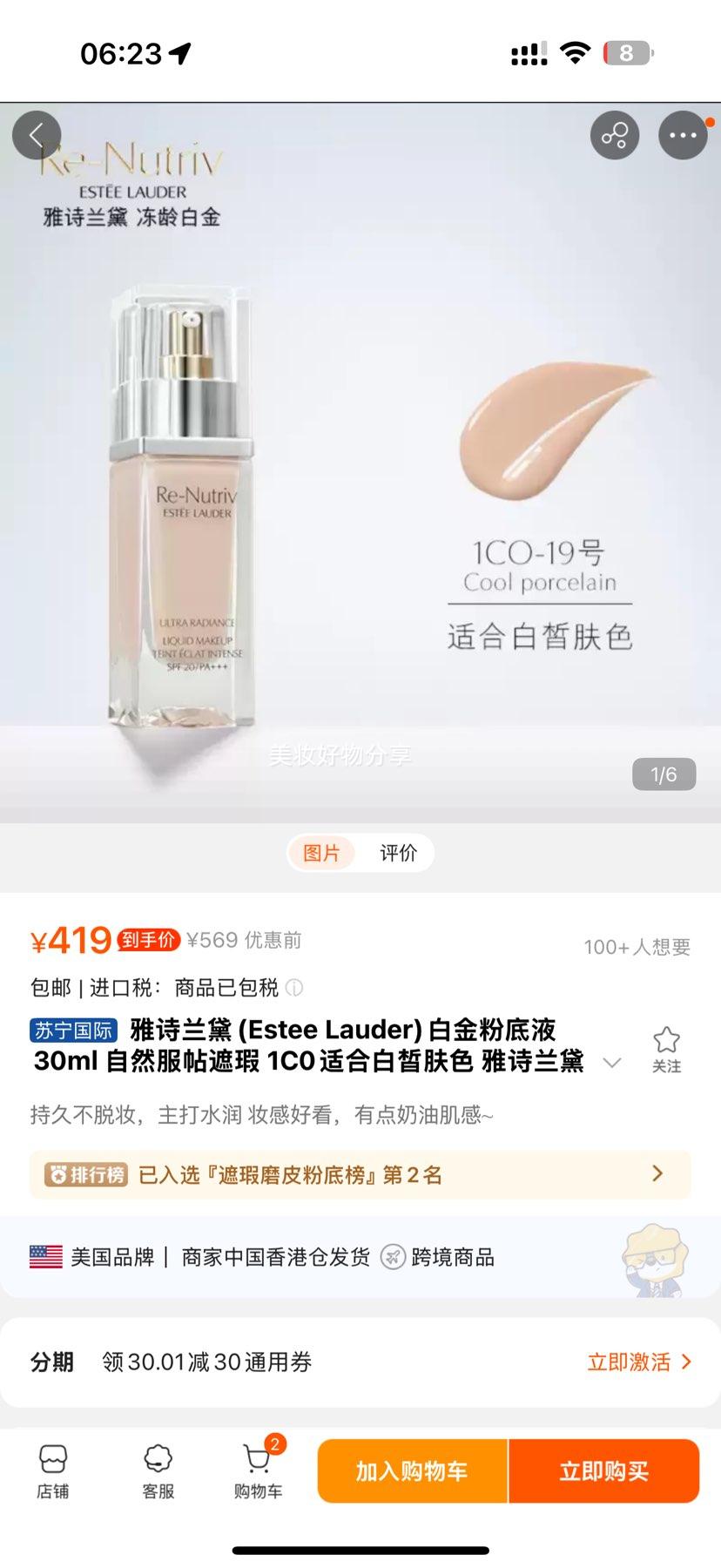Expand the product title with the chevron

point(612,1063)
